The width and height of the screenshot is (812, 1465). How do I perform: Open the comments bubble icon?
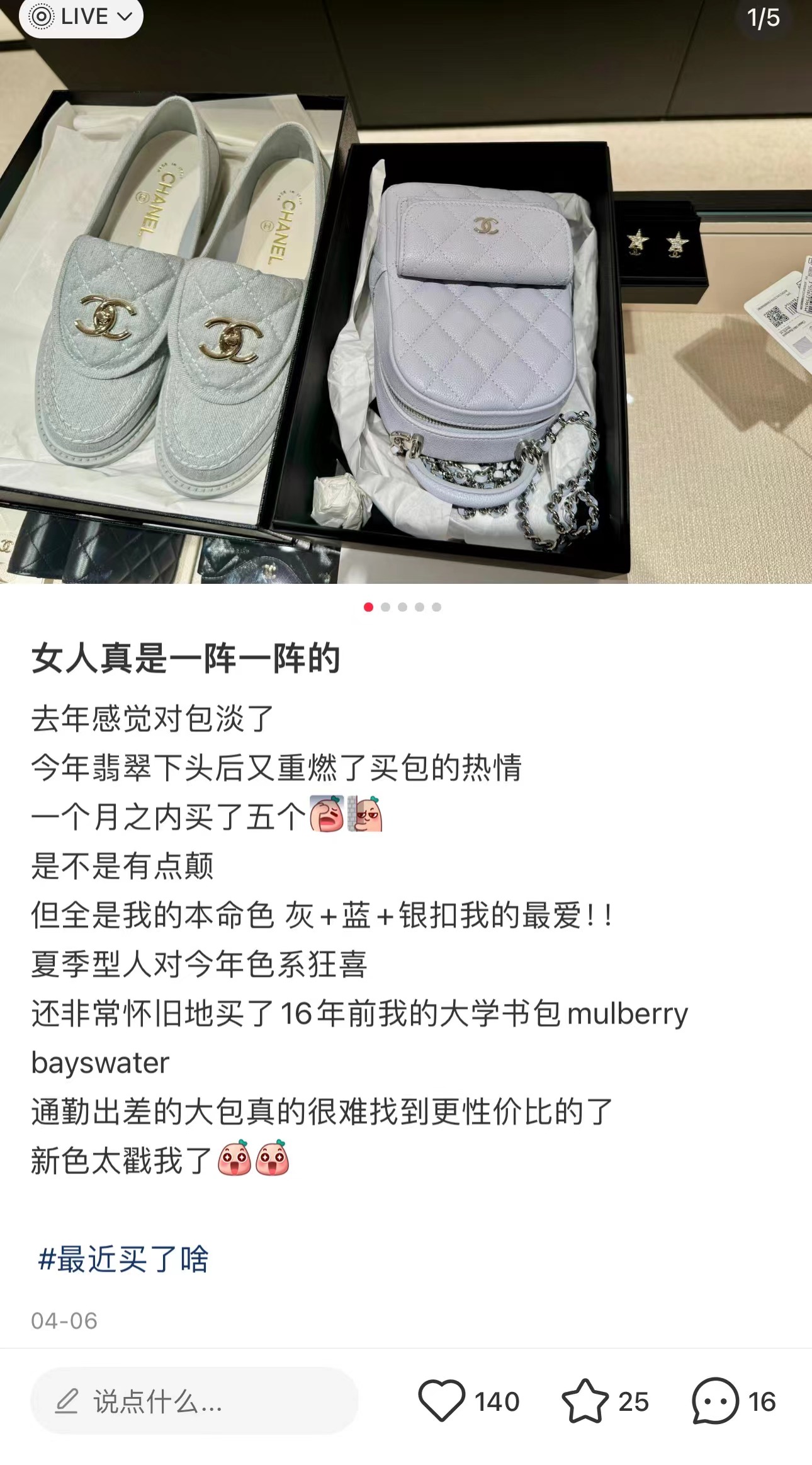pos(715,1401)
